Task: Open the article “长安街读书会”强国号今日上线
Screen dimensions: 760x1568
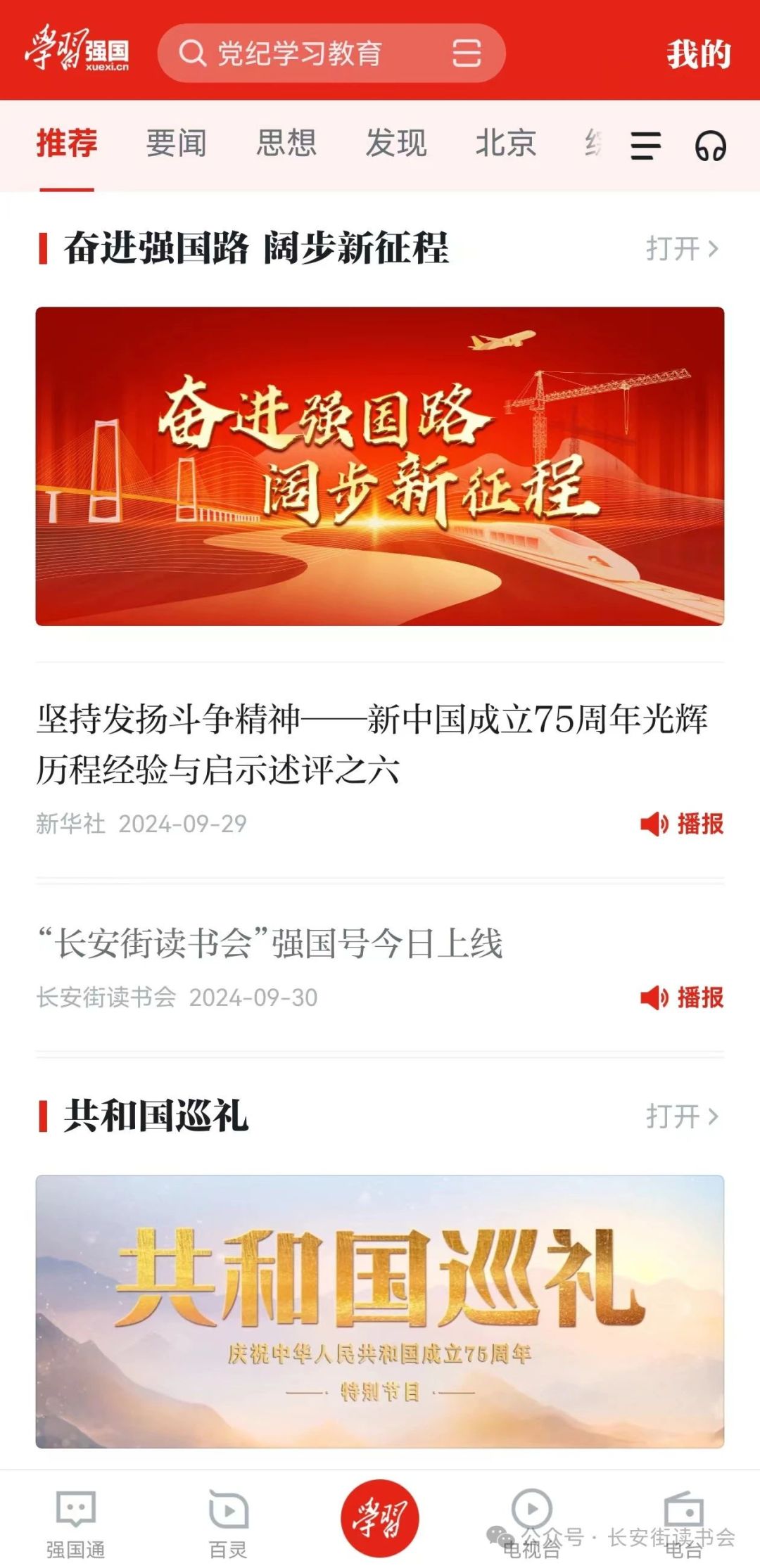Action: point(270,943)
